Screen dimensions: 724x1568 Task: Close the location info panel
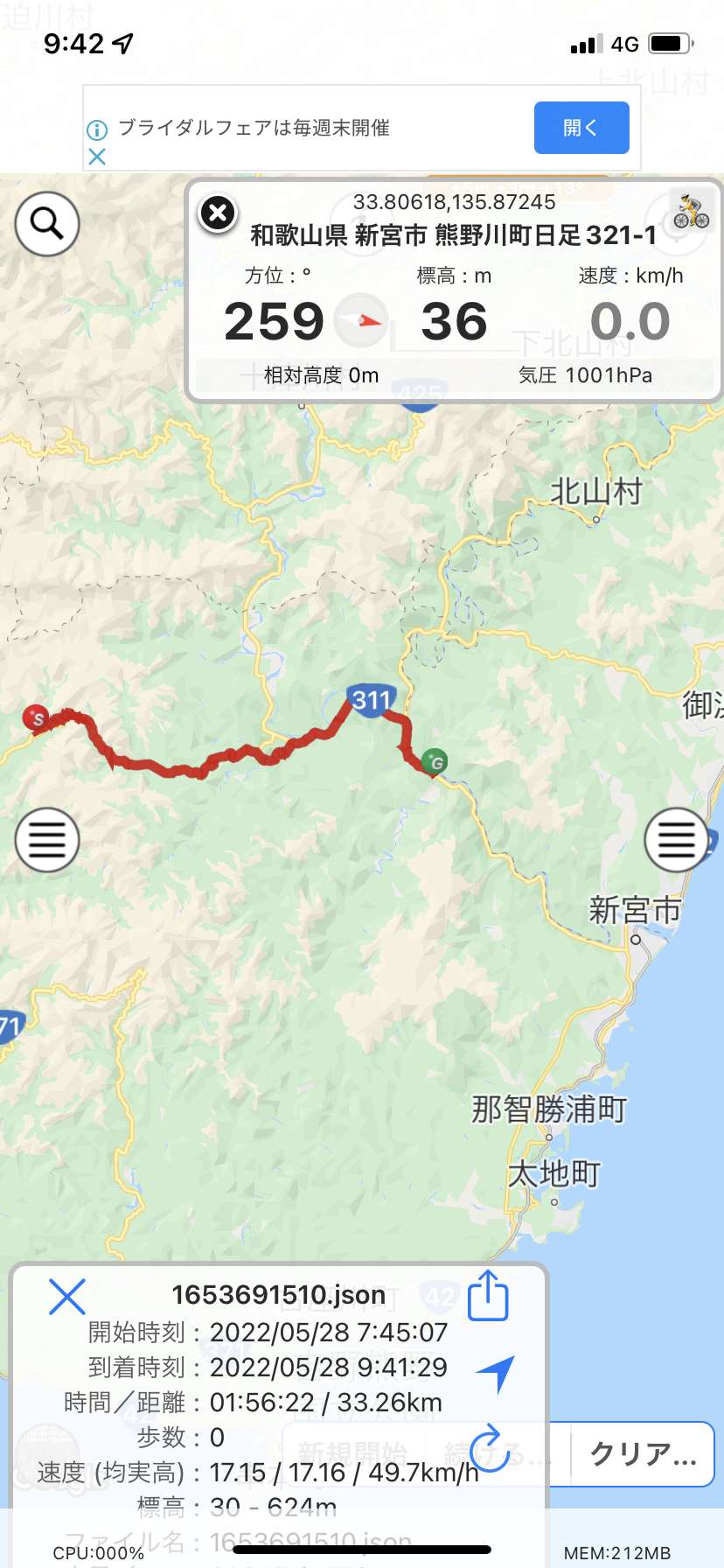pyautogui.click(x=218, y=213)
